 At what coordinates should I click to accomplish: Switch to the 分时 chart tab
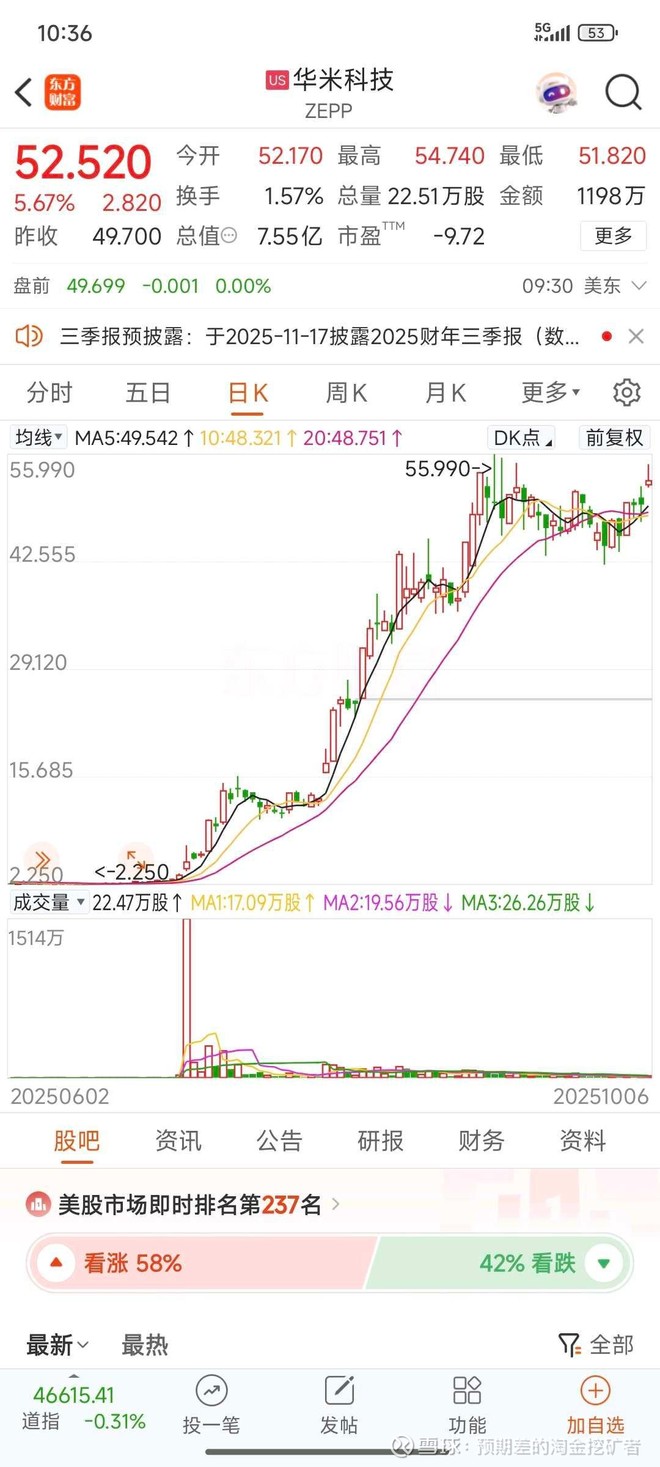[49, 393]
